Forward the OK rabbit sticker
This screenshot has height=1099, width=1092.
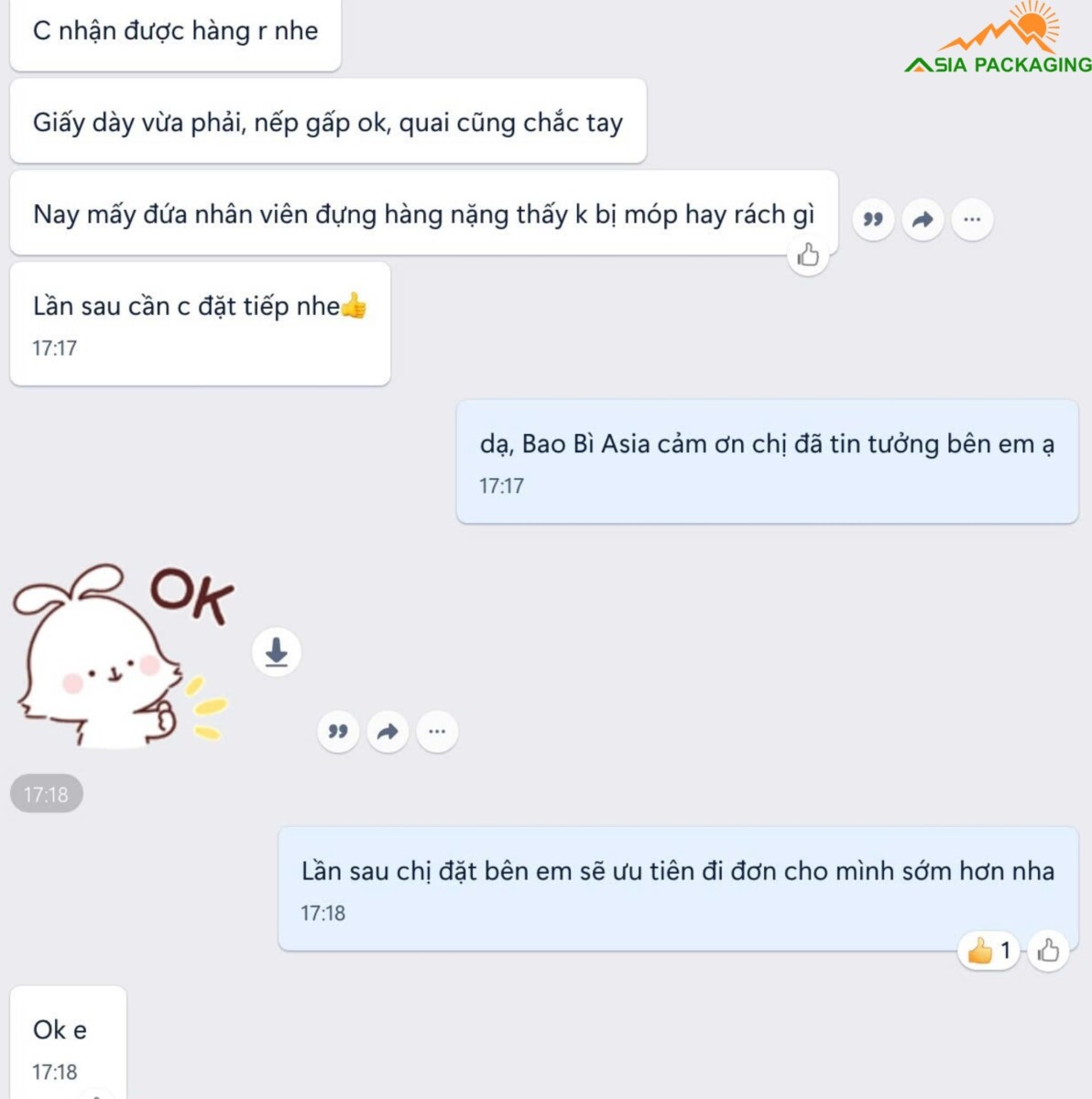click(x=388, y=732)
